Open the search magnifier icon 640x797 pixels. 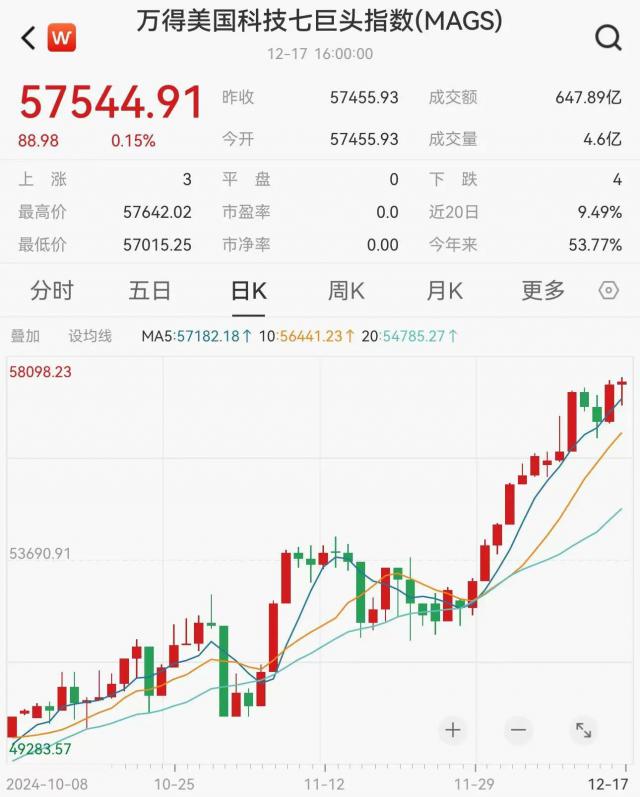tap(608, 38)
